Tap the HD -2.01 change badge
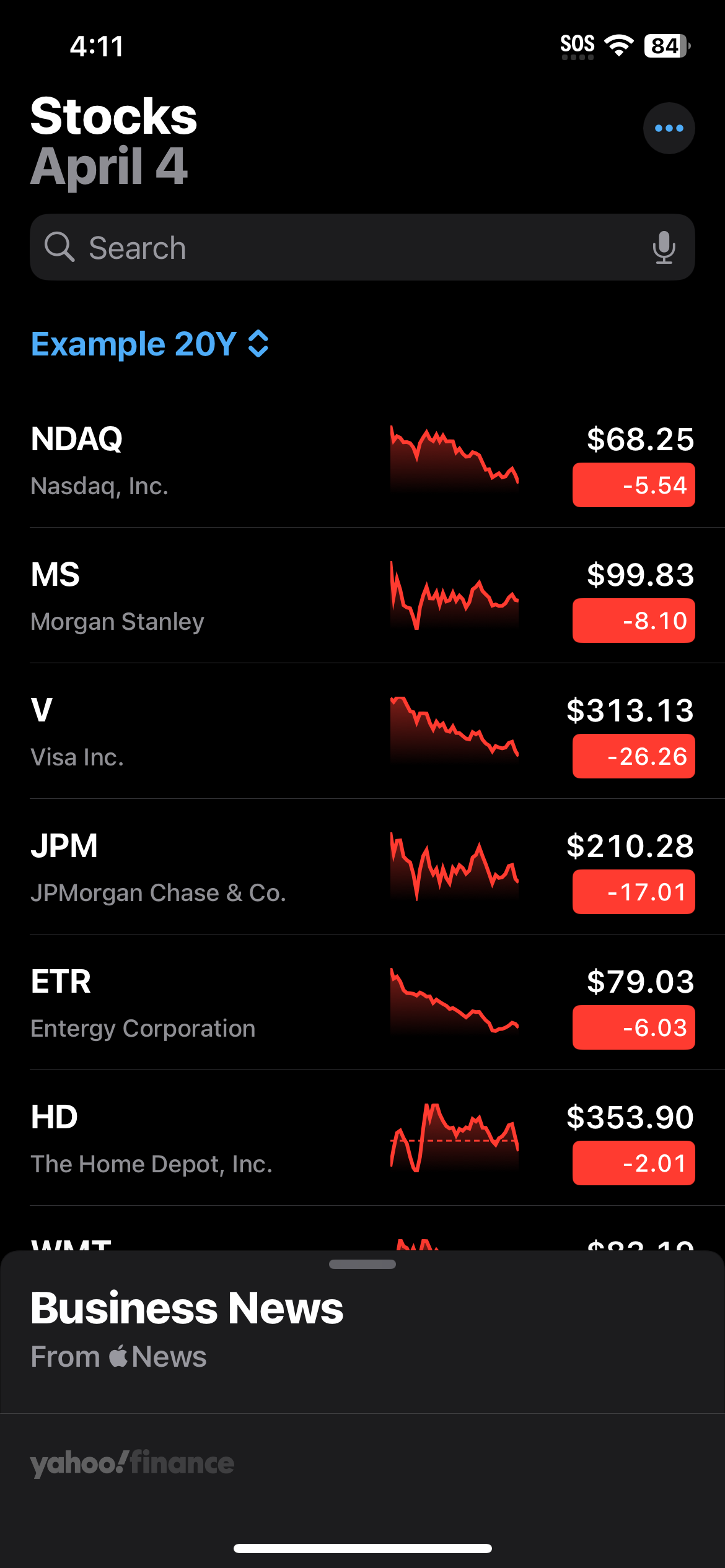This screenshot has height=1568, width=725. (x=633, y=1163)
